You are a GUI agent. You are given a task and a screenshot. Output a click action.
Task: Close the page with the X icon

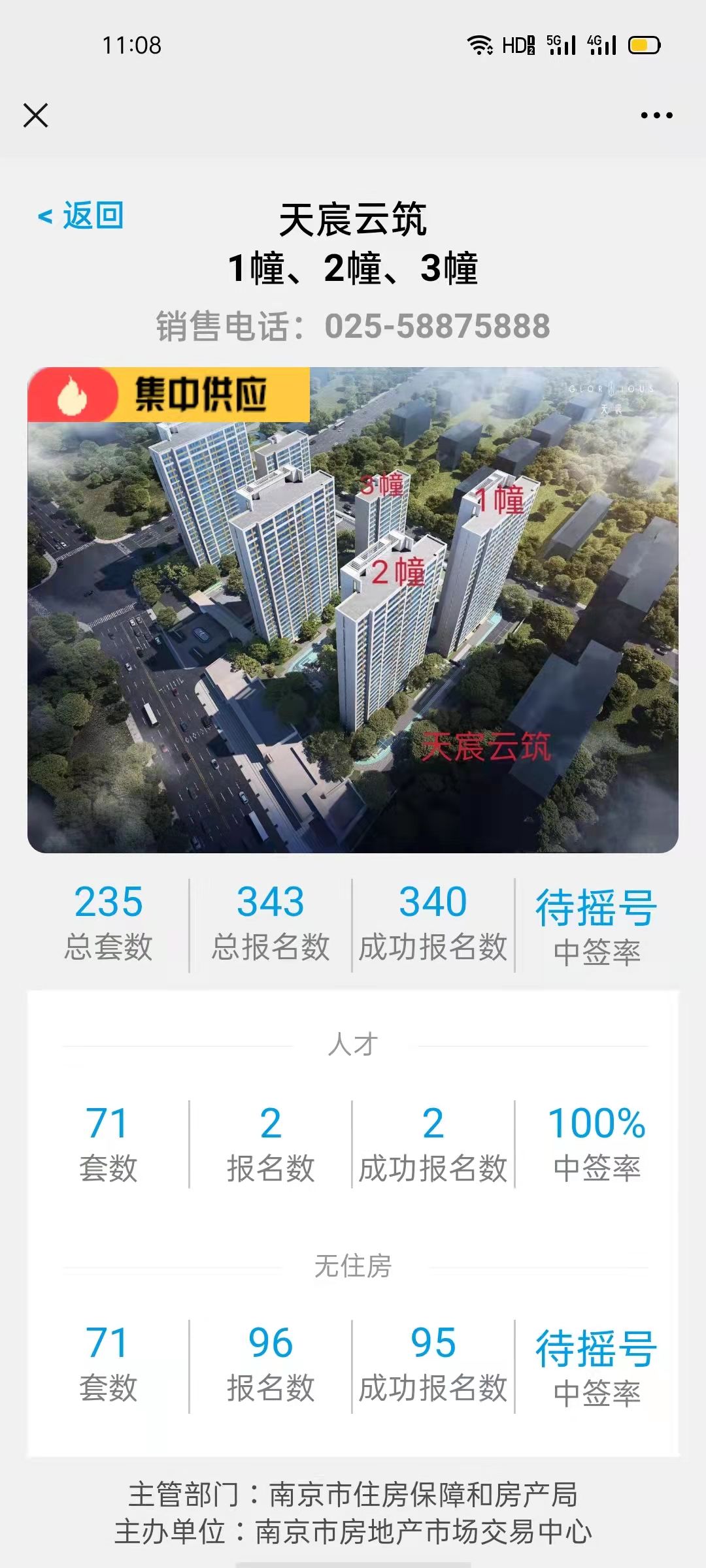coord(35,116)
